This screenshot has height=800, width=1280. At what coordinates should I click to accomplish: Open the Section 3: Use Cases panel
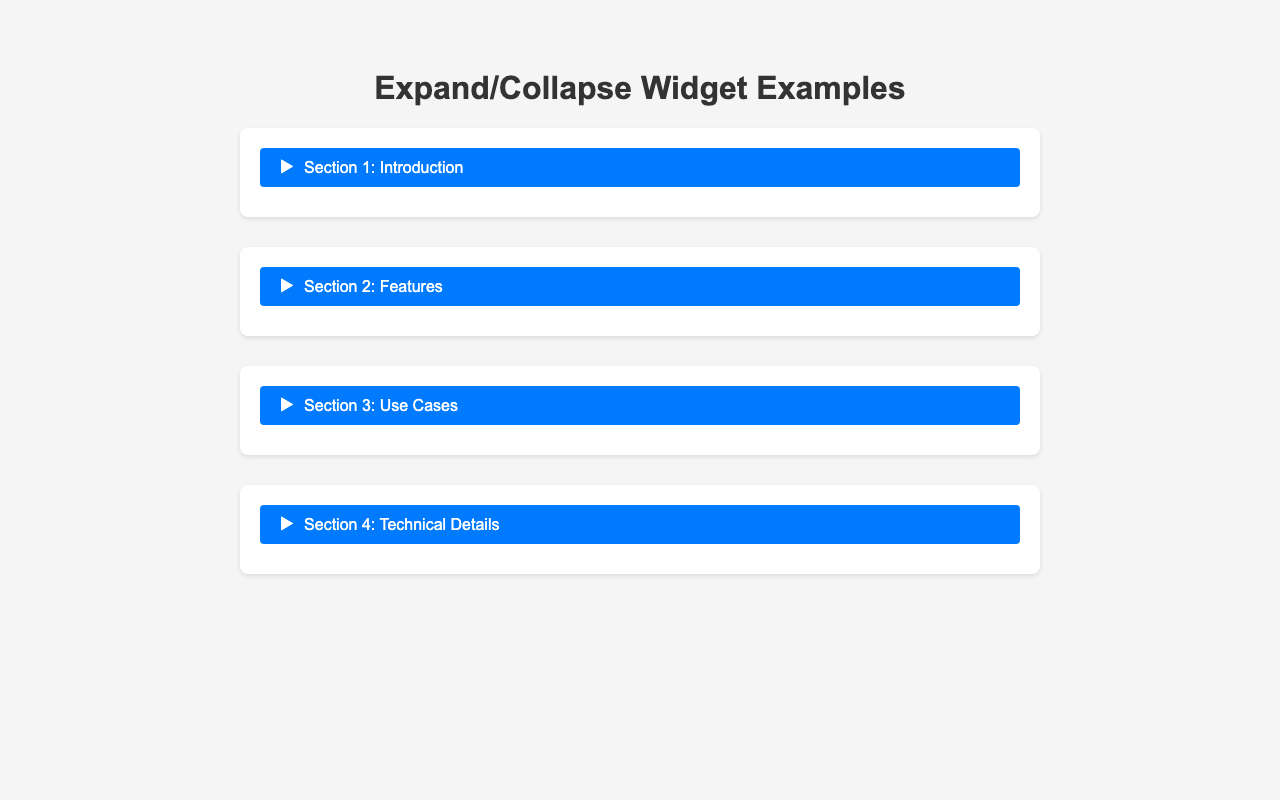[x=380, y=405]
